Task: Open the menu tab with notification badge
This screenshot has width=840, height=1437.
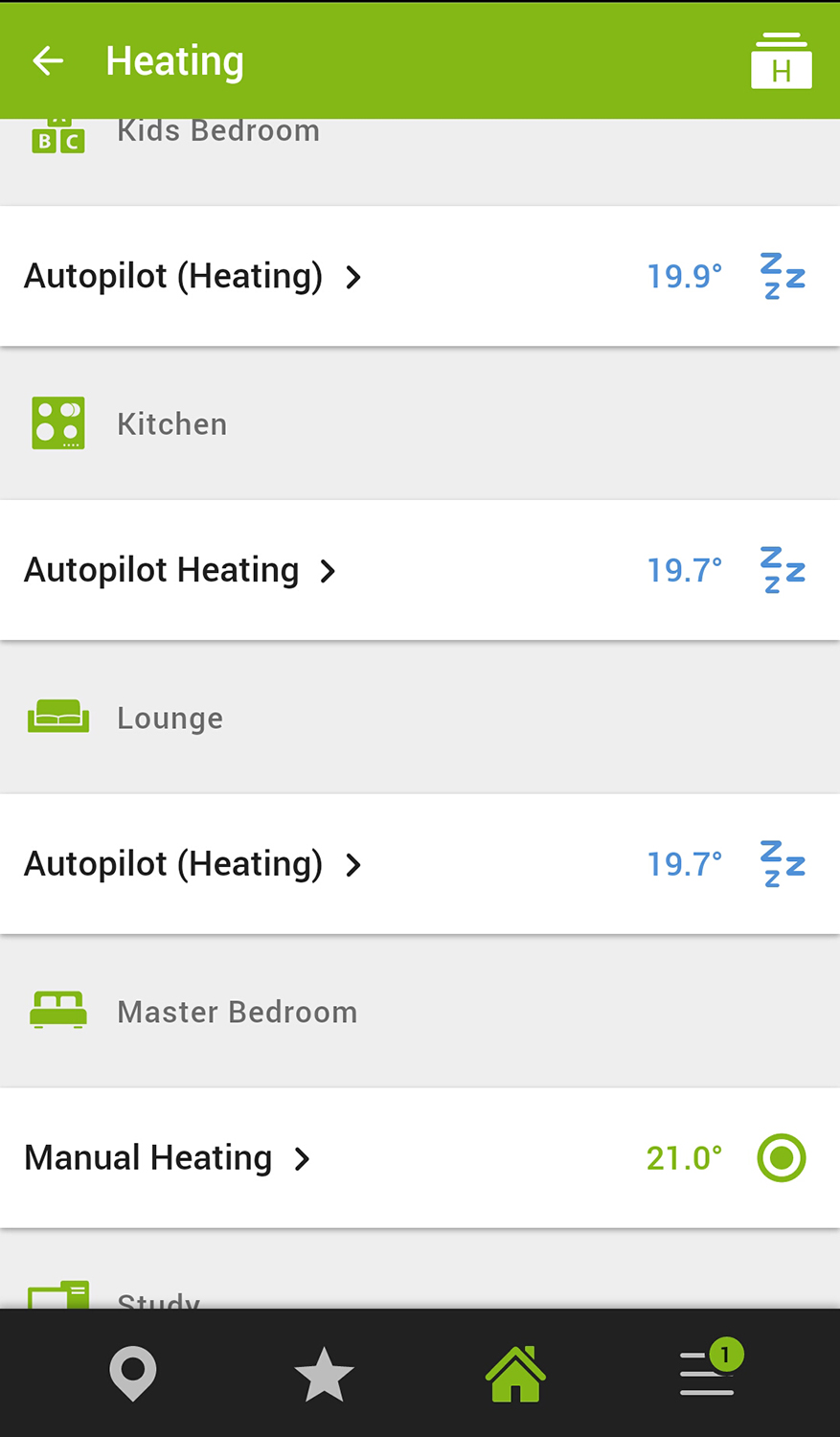Action: coord(709,1374)
